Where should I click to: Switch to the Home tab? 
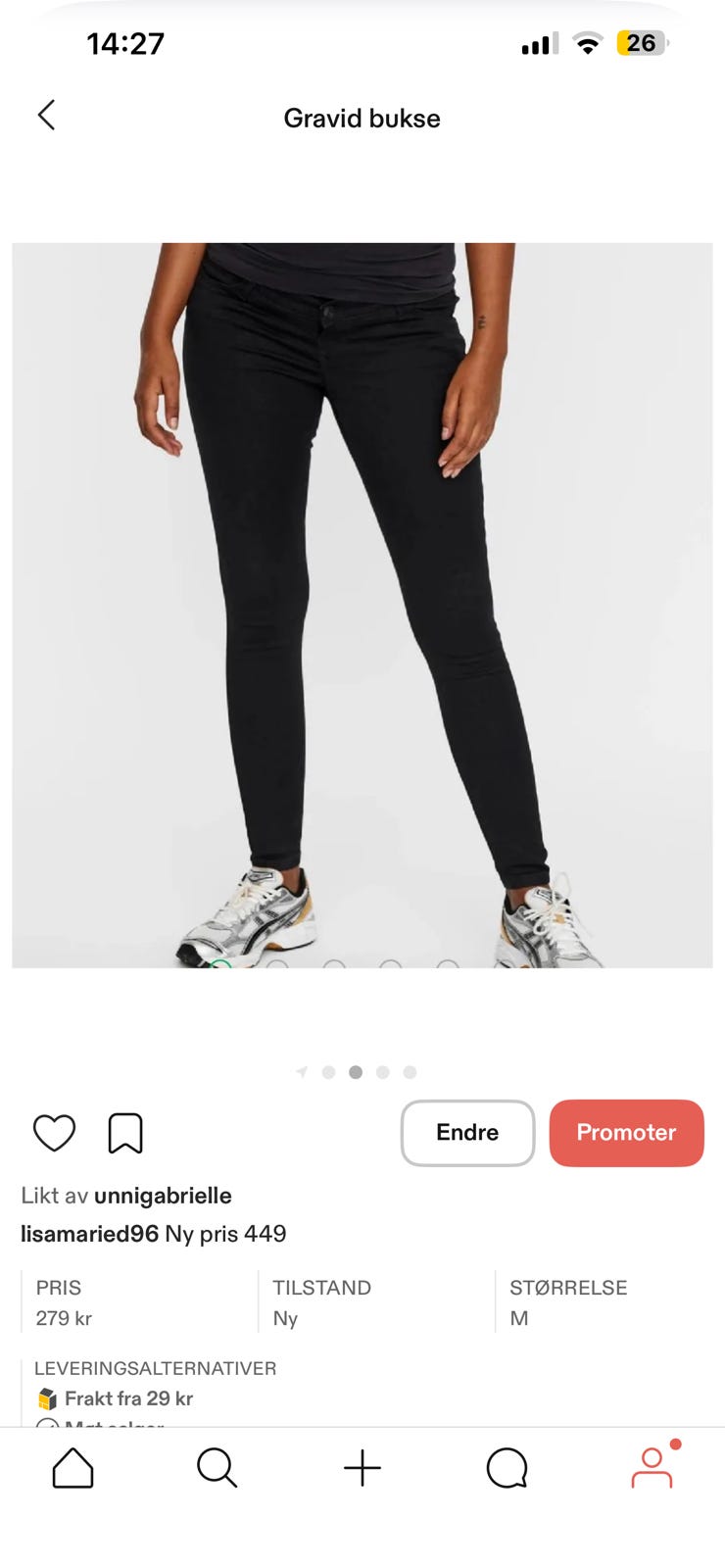[x=72, y=1468]
